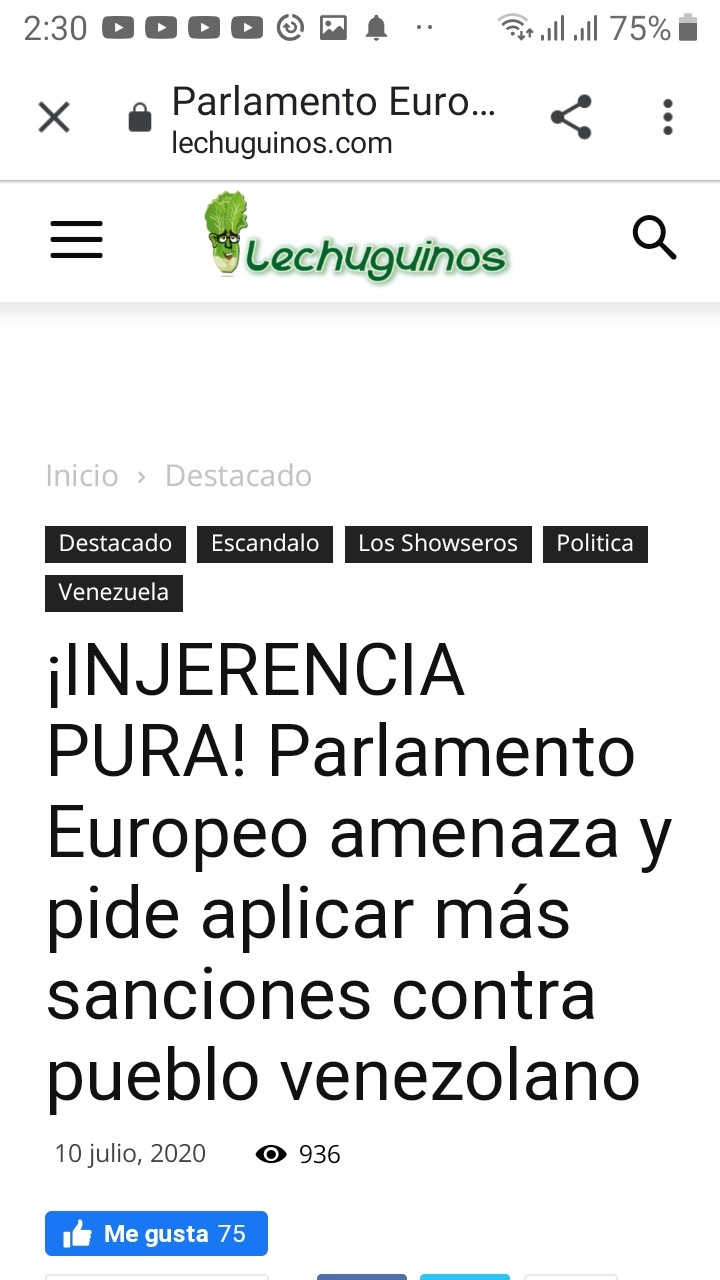Select the Venezuela category tag
This screenshot has height=1280, width=720.
point(114,592)
